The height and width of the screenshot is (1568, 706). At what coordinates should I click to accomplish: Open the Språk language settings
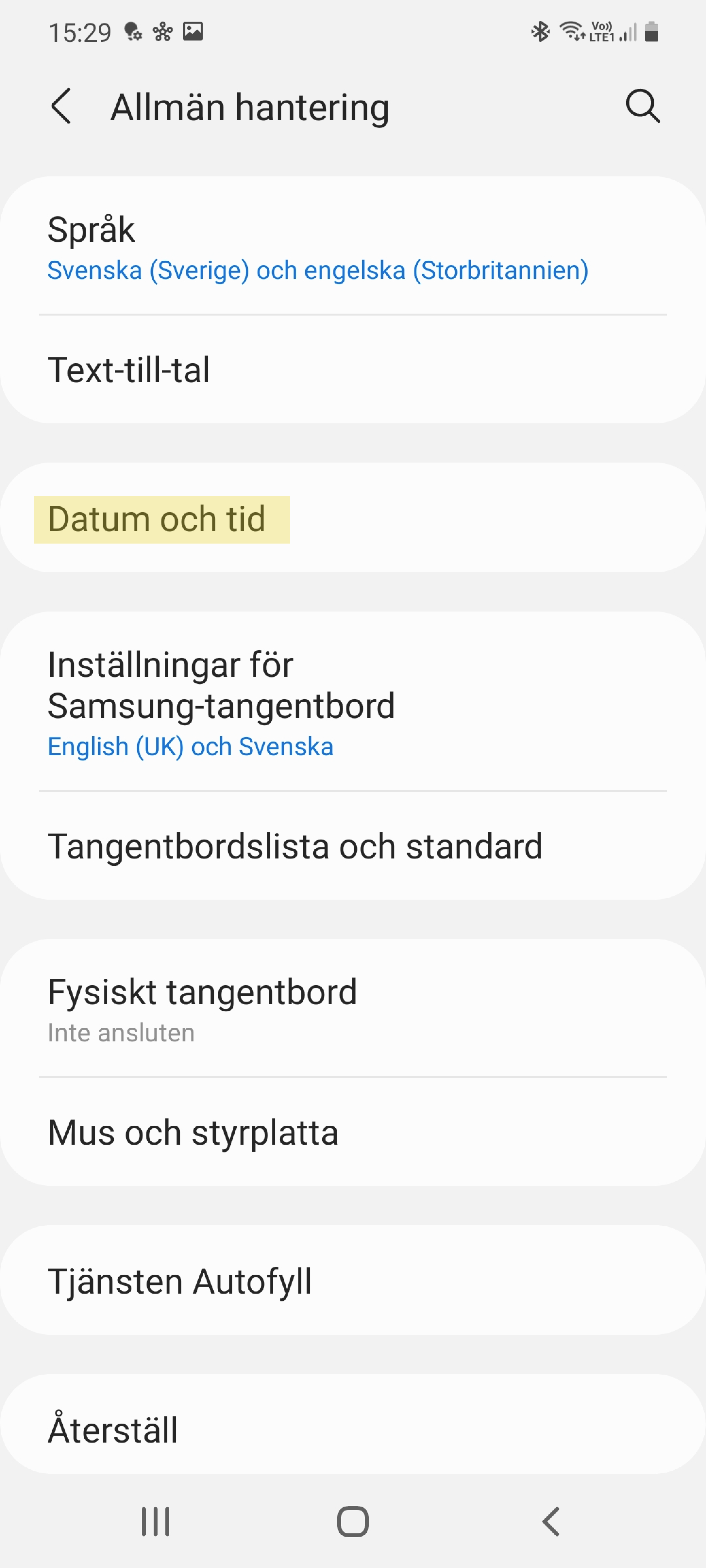click(353, 246)
